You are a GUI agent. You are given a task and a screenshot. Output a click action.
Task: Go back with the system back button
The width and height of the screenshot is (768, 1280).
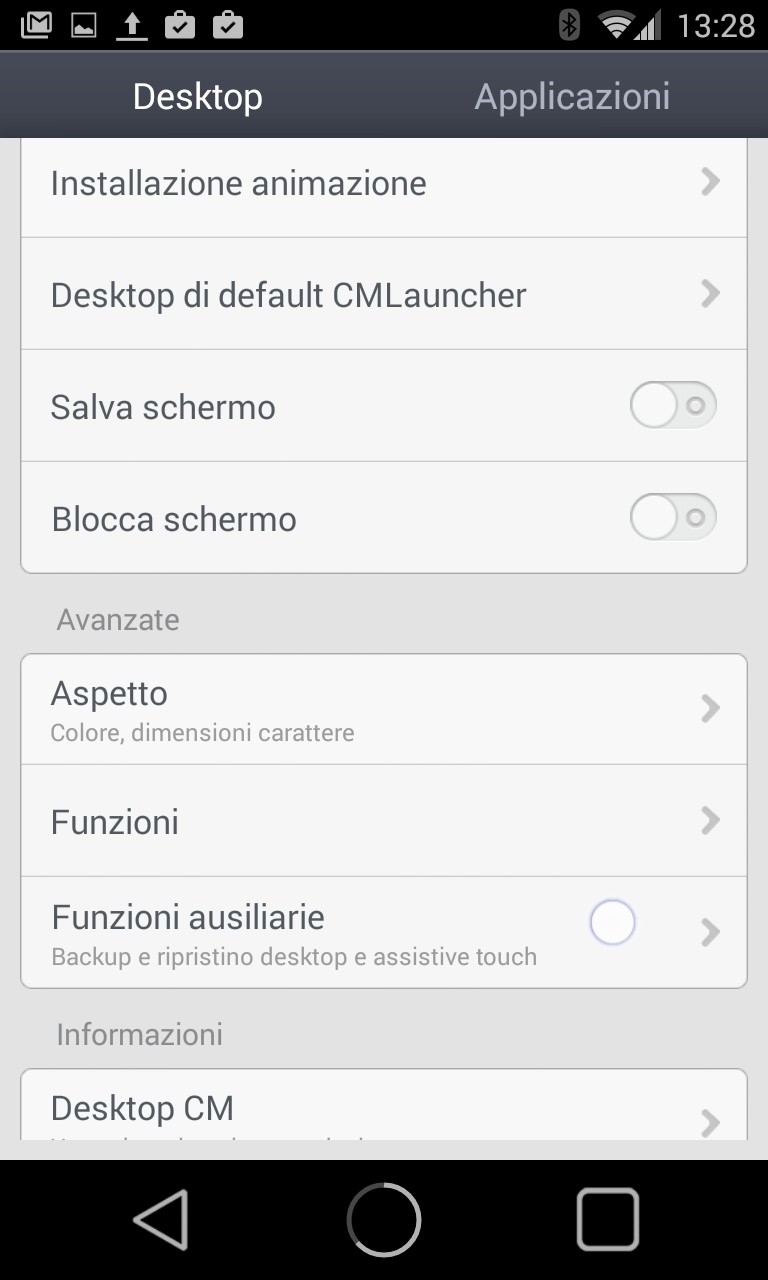(161, 1219)
